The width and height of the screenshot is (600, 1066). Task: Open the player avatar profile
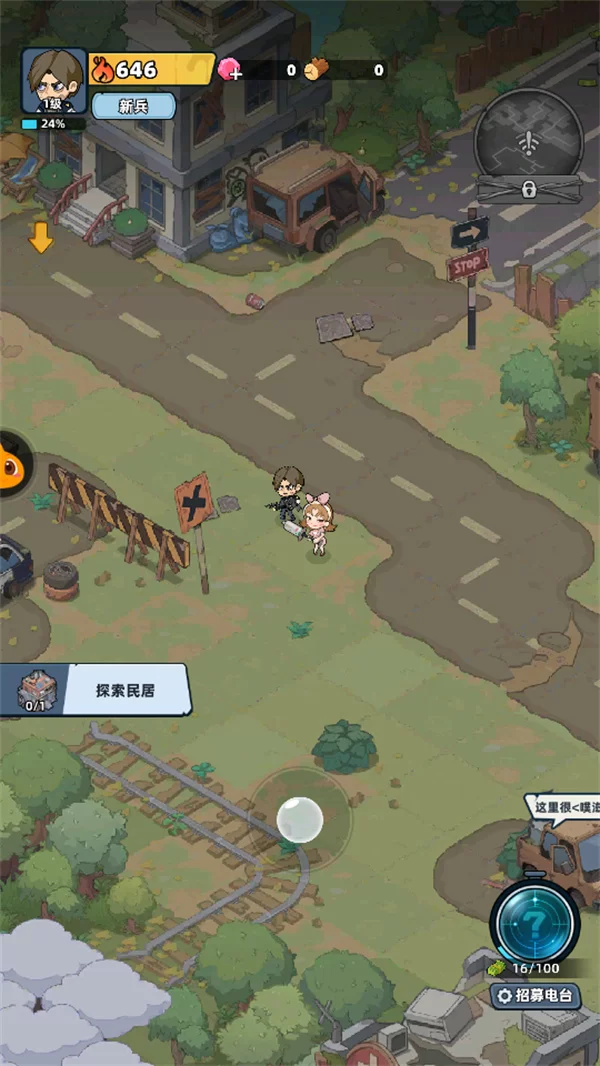(x=54, y=80)
